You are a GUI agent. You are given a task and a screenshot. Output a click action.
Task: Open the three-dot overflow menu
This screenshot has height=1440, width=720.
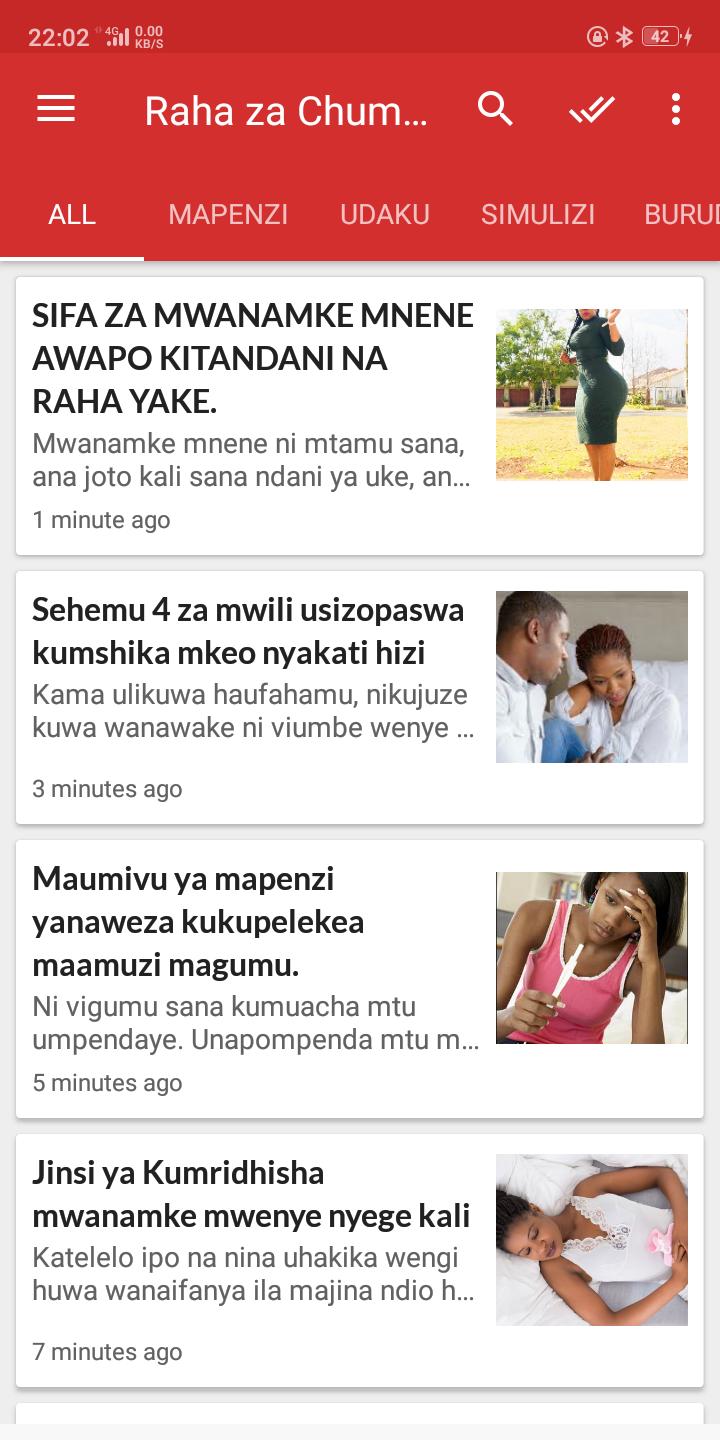[675, 109]
